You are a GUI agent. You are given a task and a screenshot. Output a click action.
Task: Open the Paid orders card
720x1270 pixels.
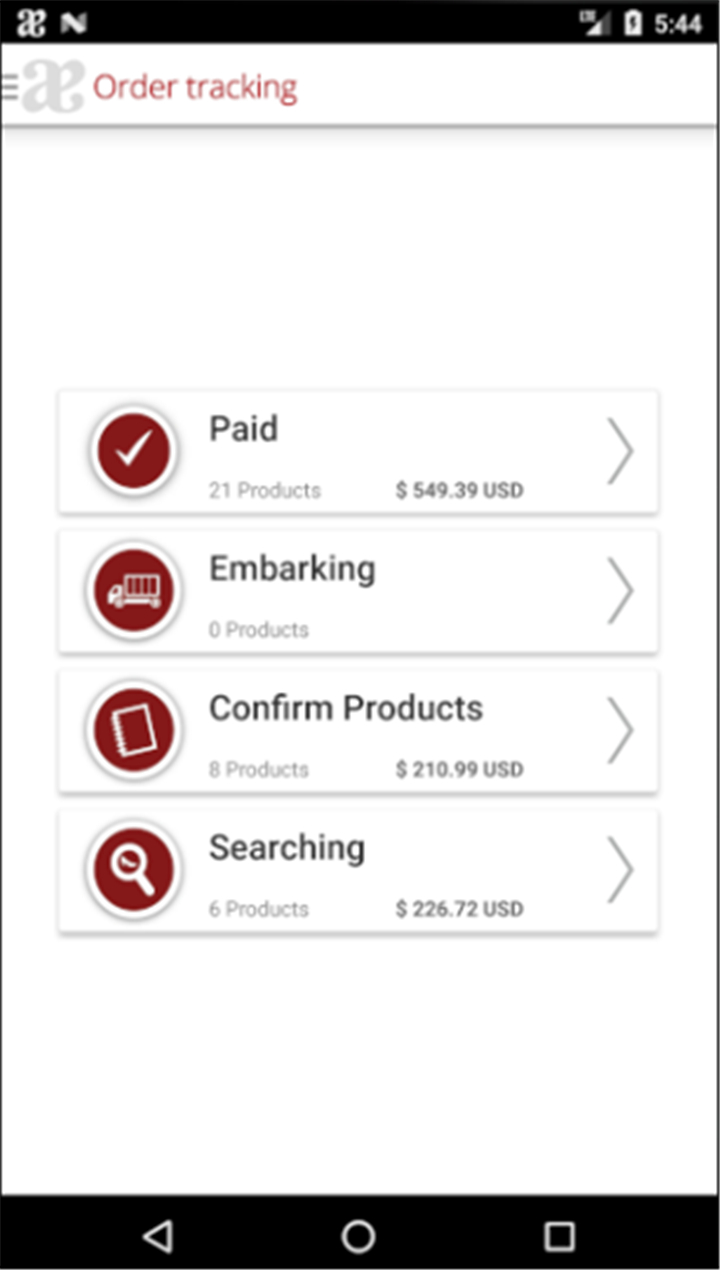tap(358, 452)
